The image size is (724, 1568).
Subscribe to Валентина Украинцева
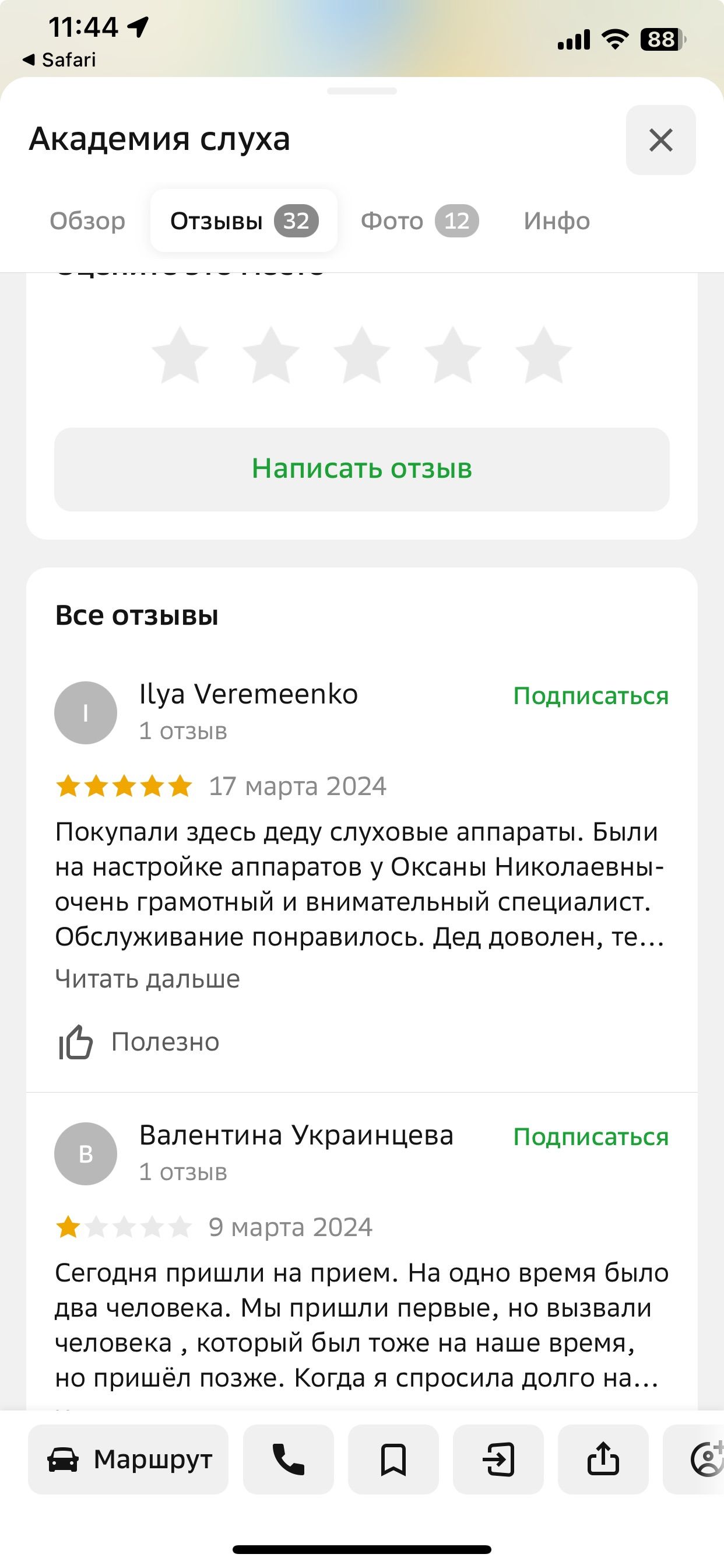tap(590, 1137)
